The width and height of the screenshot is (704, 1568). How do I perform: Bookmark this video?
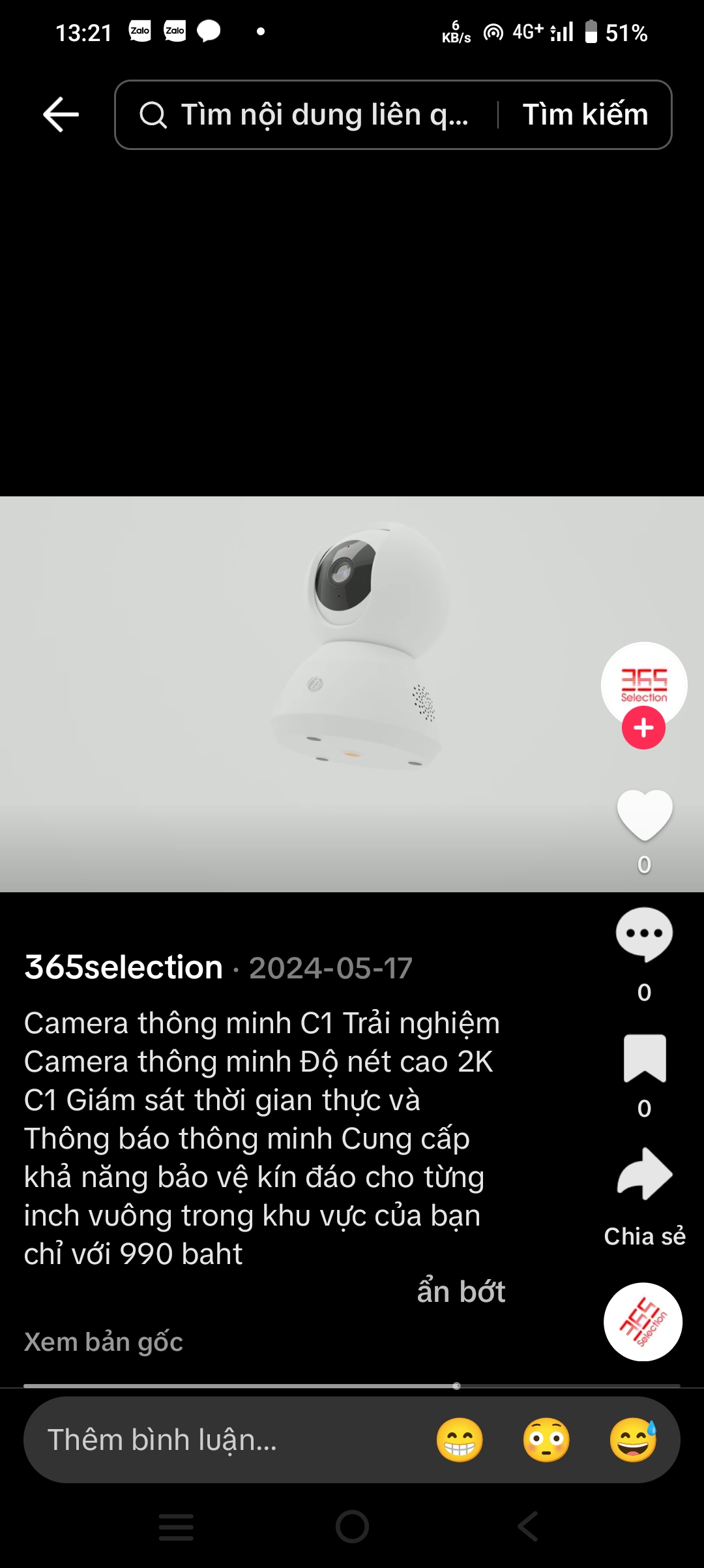click(x=644, y=1058)
